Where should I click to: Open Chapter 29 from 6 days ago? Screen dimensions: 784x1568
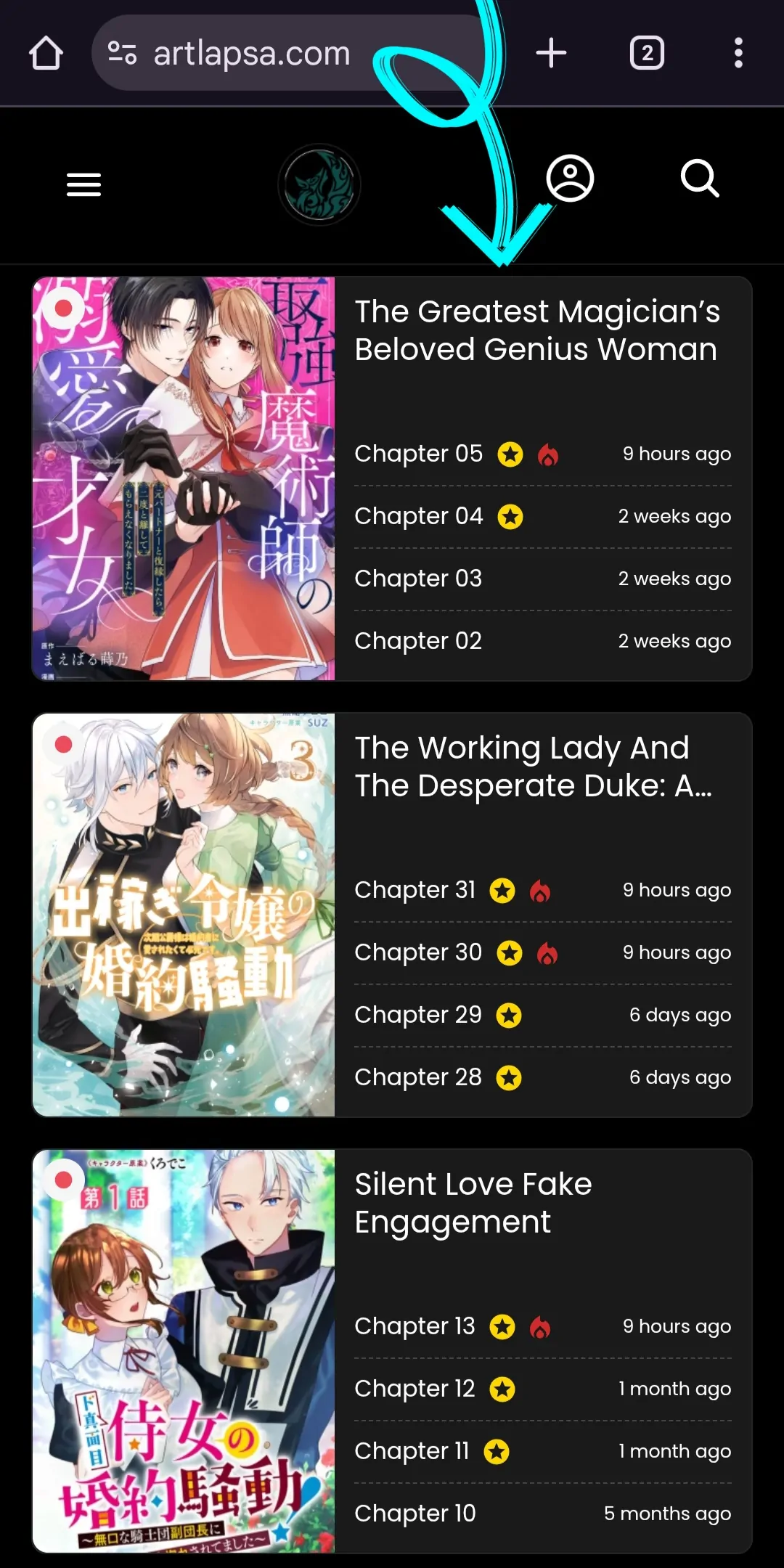pos(418,1015)
